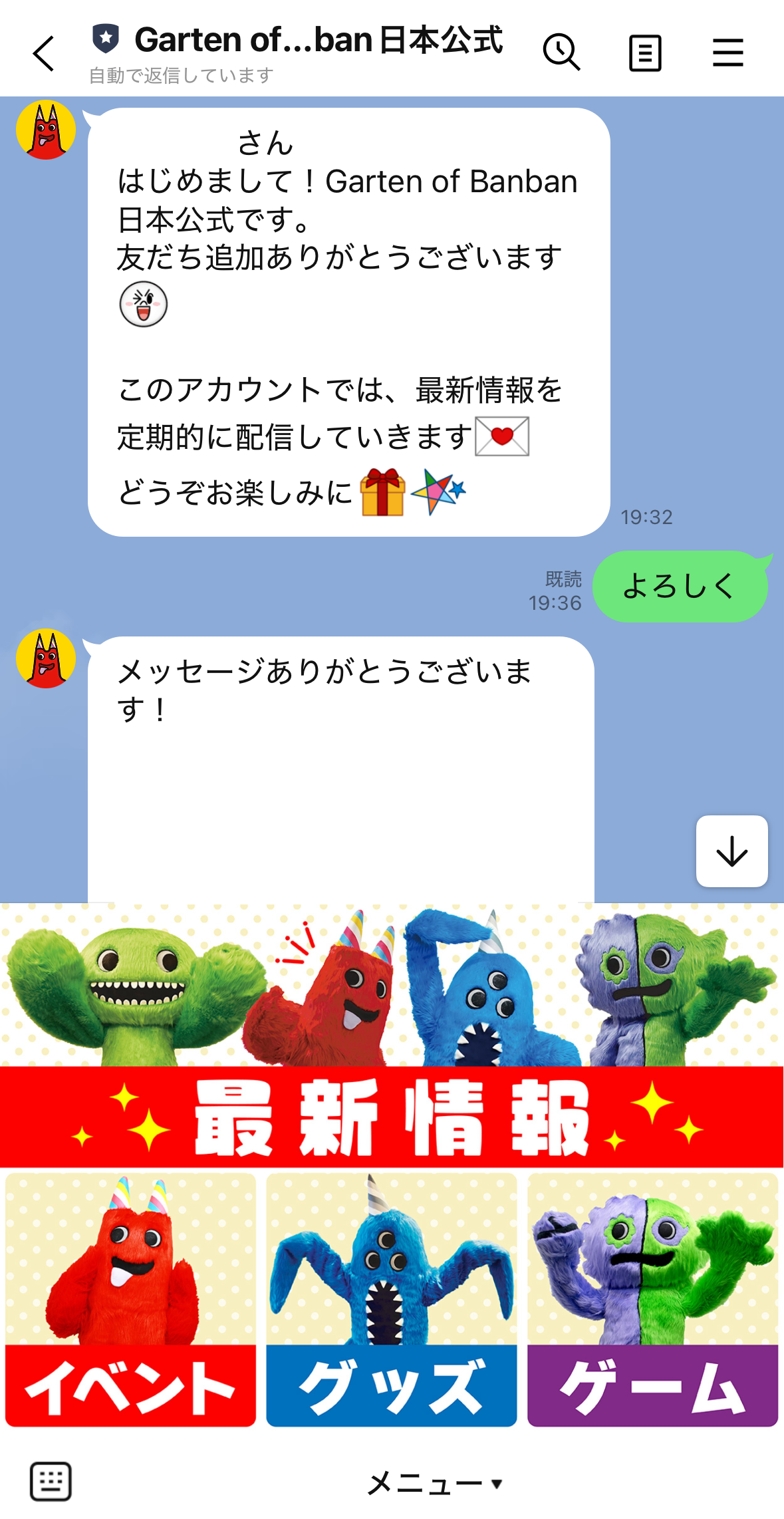Screen dimensions: 784x1519
Task: Open the notes icon in the header
Action: (645, 53)
